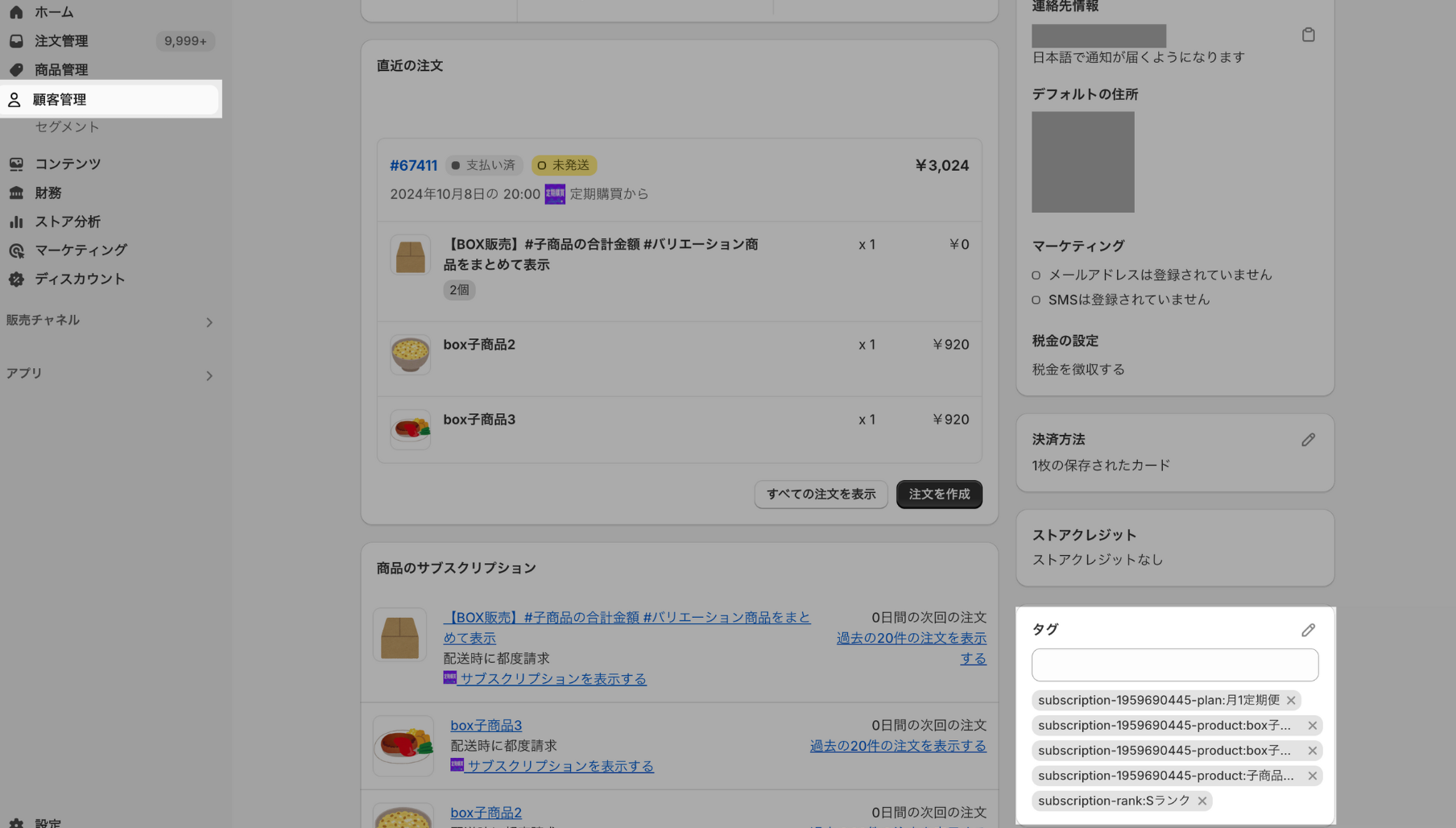Tap すべての注文を表示 button
This screenshot has width=1456, height=828.
click(x=821, y=495)
